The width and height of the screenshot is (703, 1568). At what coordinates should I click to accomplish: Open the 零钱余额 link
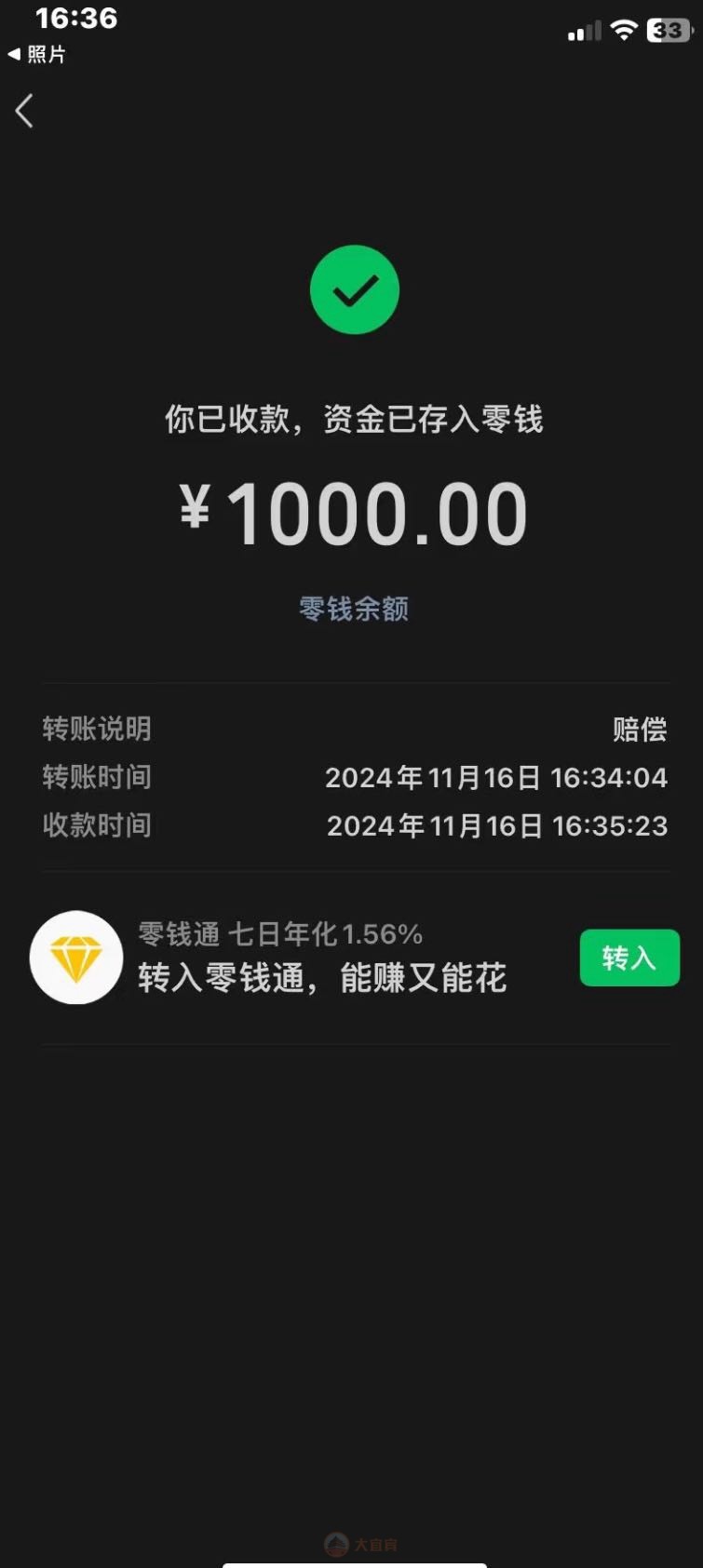tap(354, 609)
